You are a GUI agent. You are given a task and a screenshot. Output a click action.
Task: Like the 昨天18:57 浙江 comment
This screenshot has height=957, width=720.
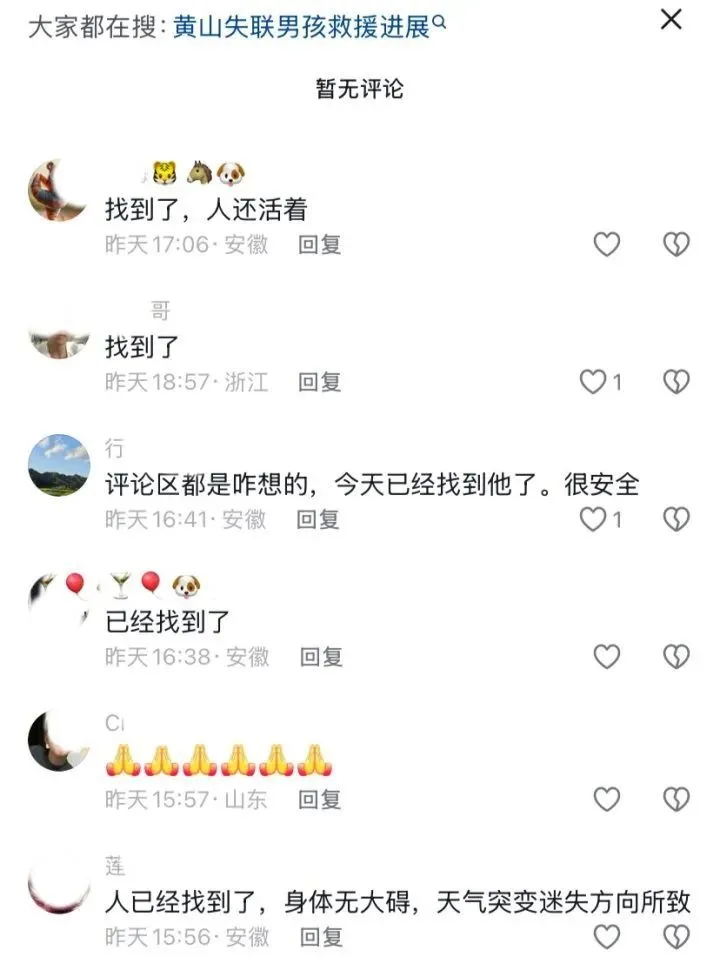(595, 381)
